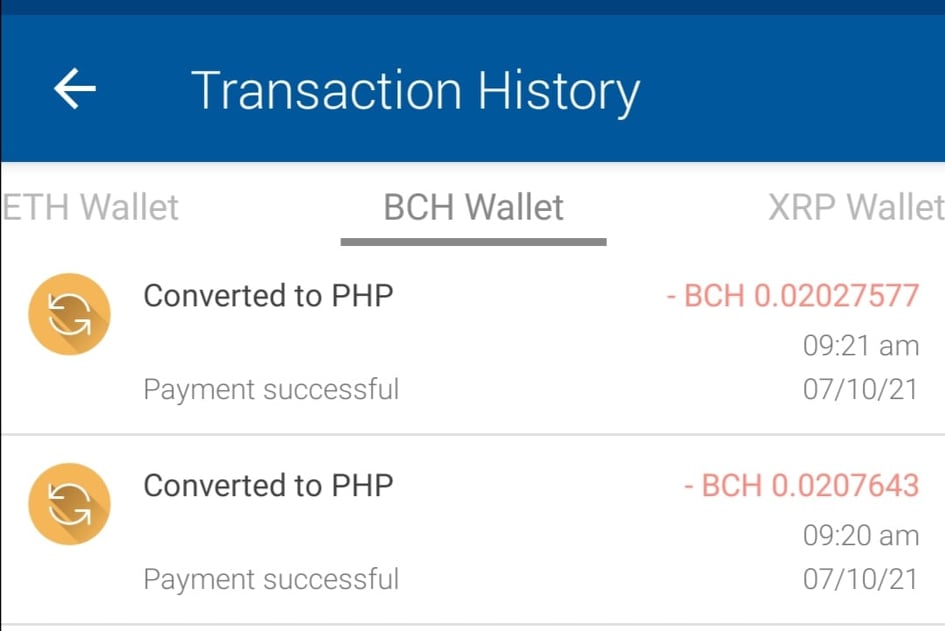Image resolution: width=945 pixels, height=631 pixels.
Task: Switch to the XRP Wallet tab
Action: [x=856, y=207]
